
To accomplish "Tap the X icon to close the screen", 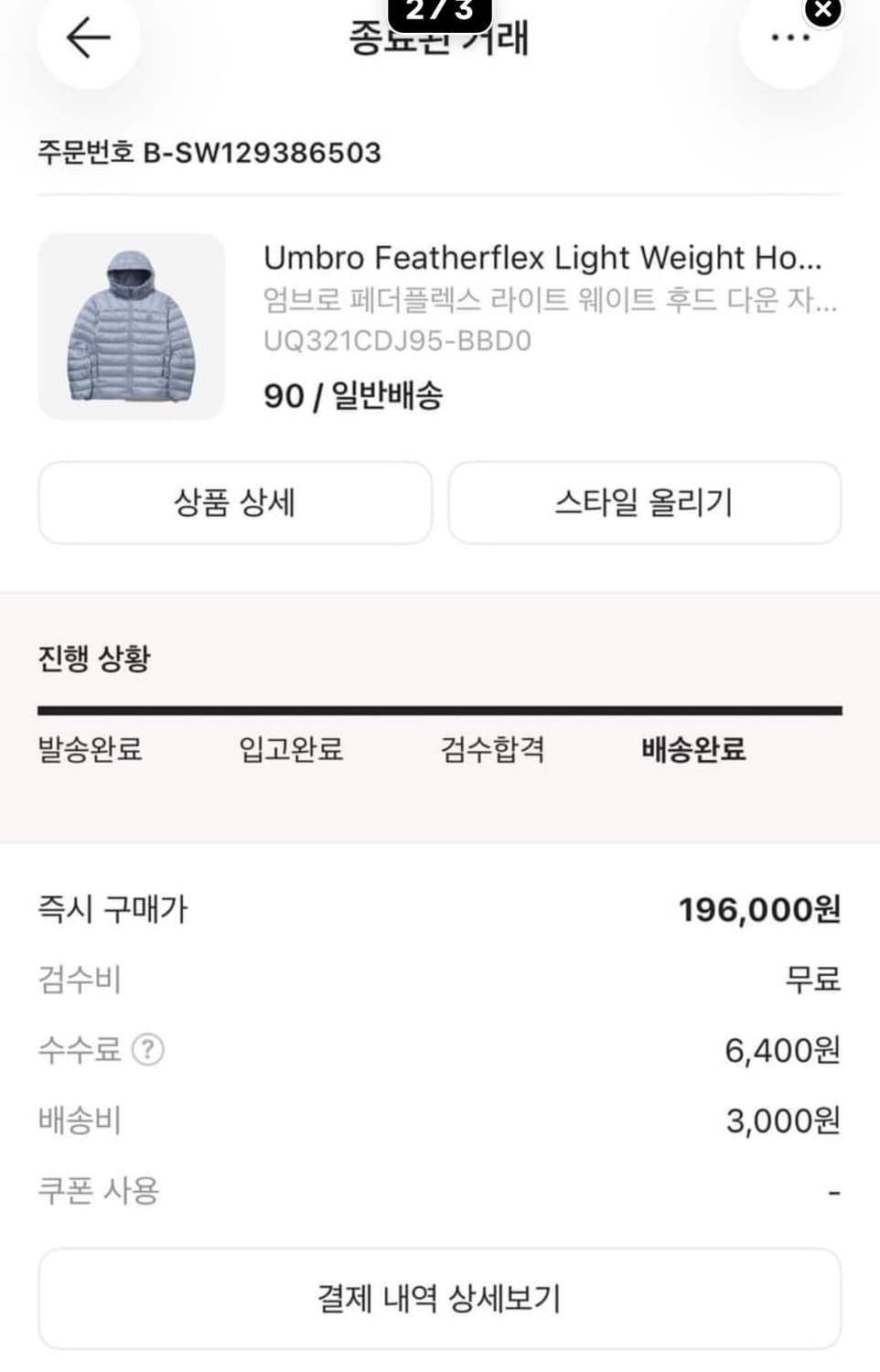I will point(822,12).
